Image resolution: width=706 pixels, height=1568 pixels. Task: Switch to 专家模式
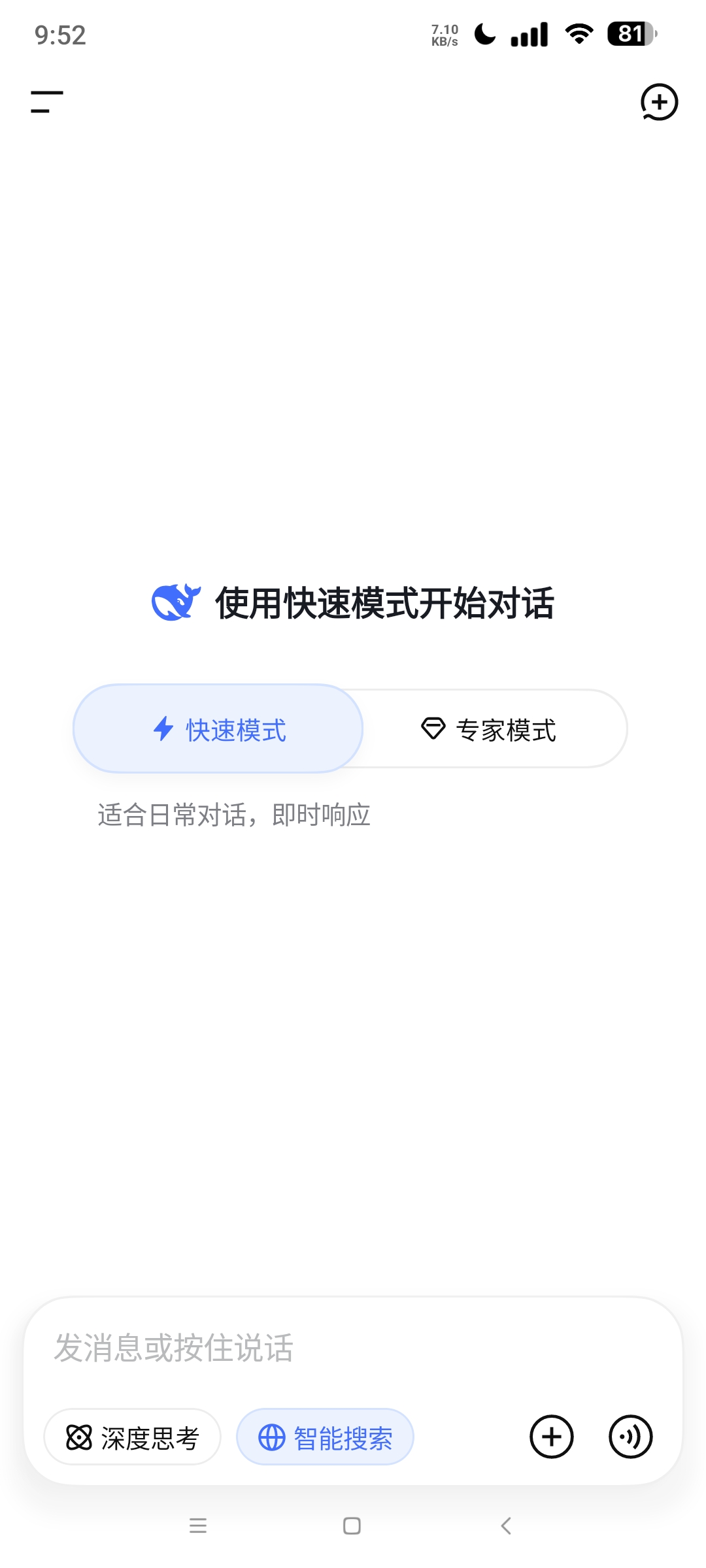tap(489, 729)
